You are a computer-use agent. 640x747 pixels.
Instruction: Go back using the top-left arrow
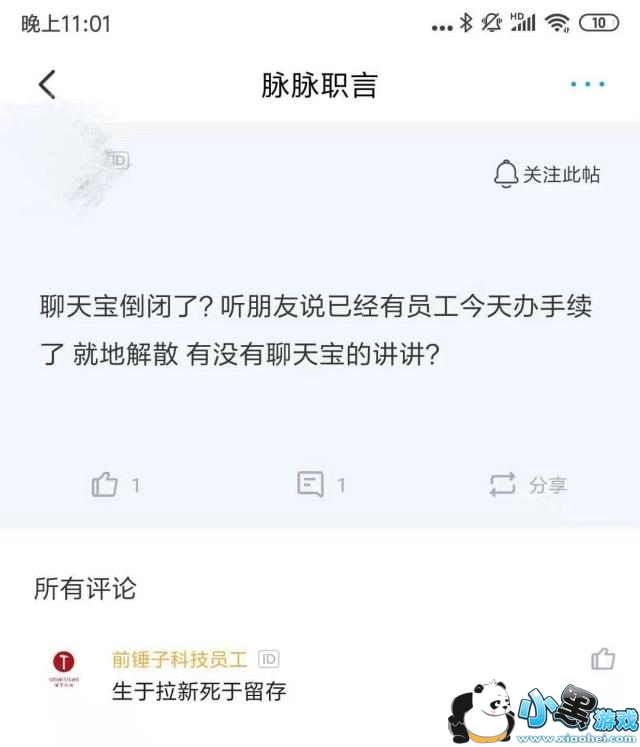tap(46, 84)
